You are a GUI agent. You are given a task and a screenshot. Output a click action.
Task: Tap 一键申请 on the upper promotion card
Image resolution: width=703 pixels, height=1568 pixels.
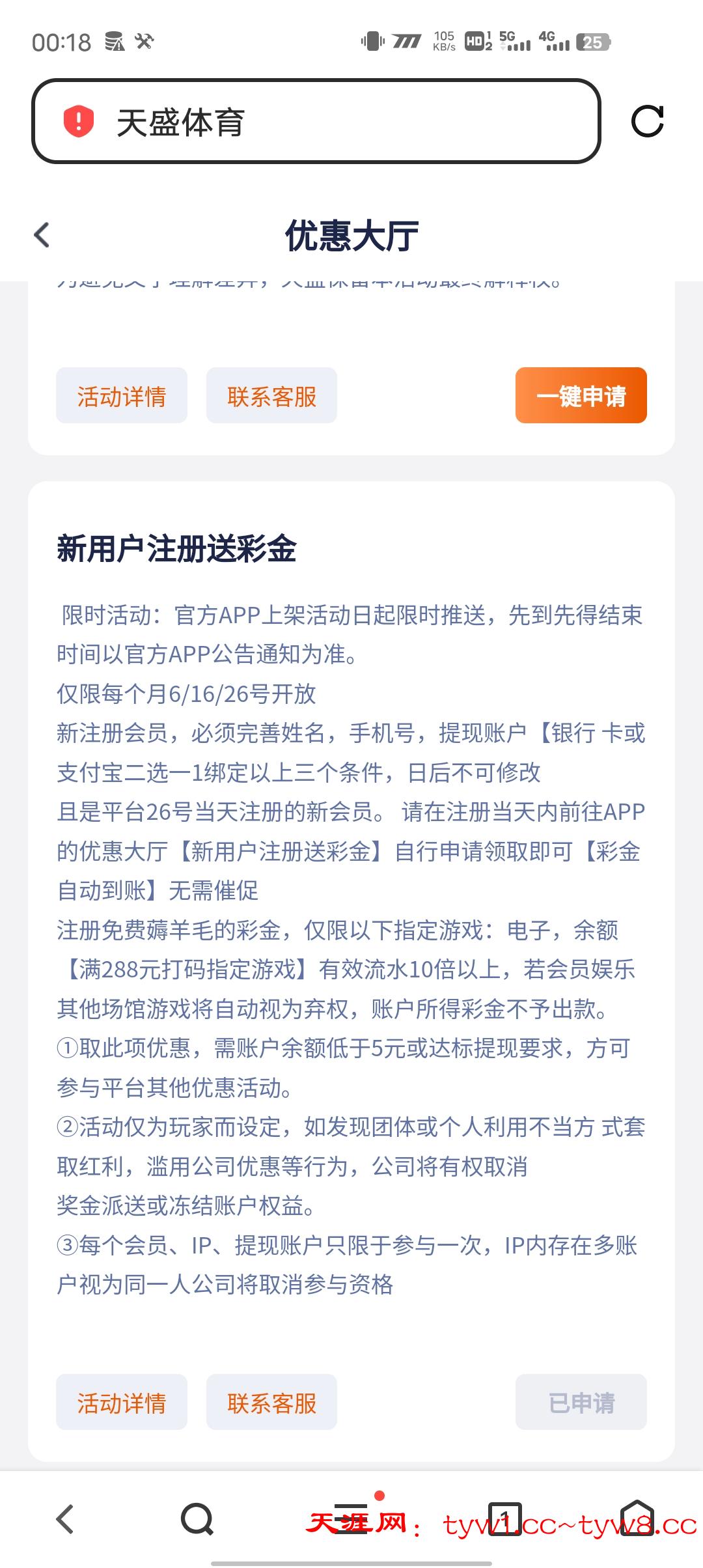click(x=581, y=395)
